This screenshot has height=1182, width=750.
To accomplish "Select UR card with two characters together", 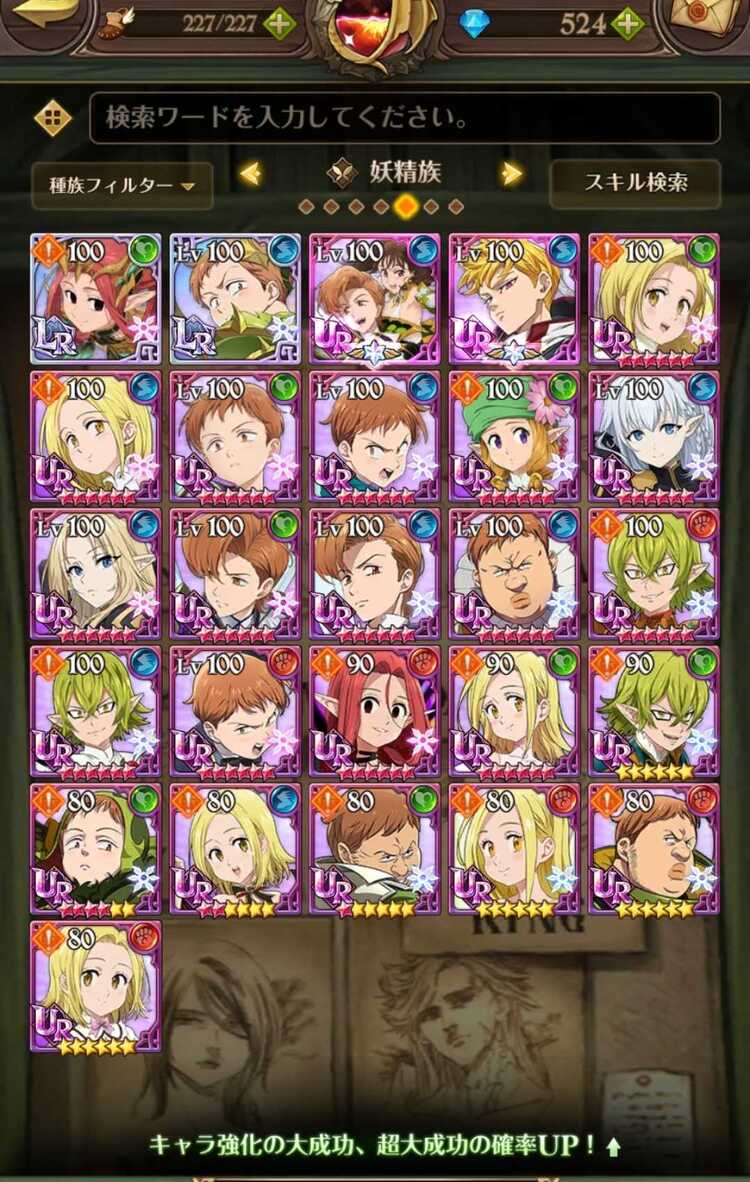I will click(x=374, y=298).
